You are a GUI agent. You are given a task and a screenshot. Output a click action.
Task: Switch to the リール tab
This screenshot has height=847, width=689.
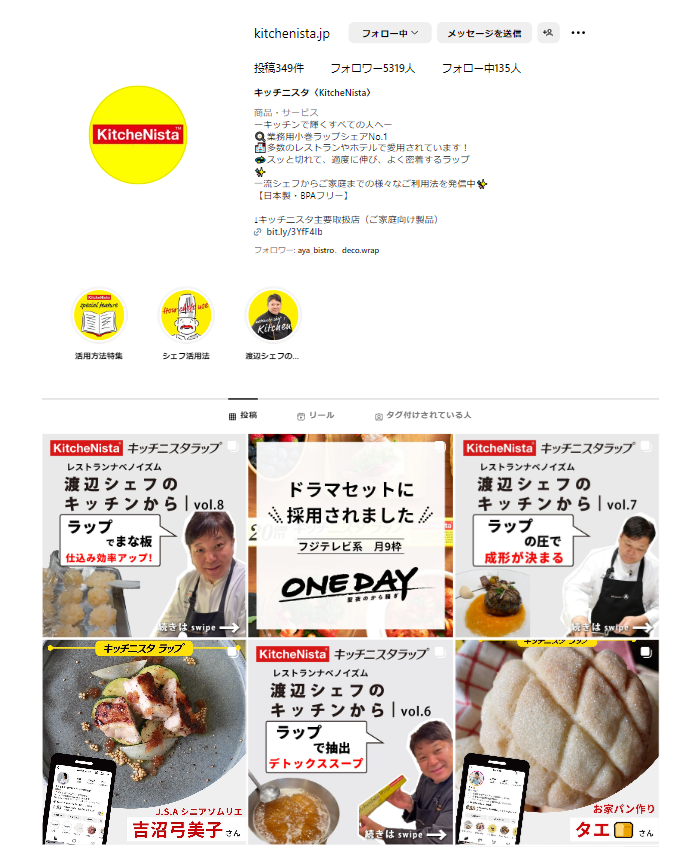315,415
